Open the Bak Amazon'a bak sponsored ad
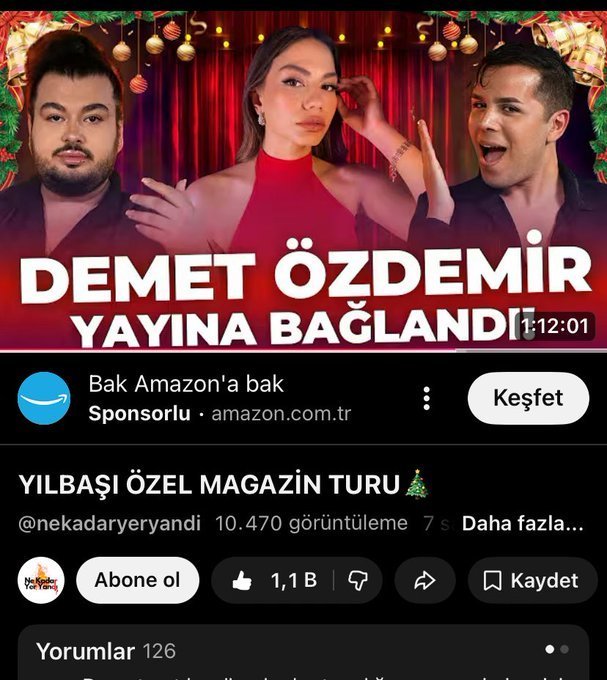 [x=187, y=383]
